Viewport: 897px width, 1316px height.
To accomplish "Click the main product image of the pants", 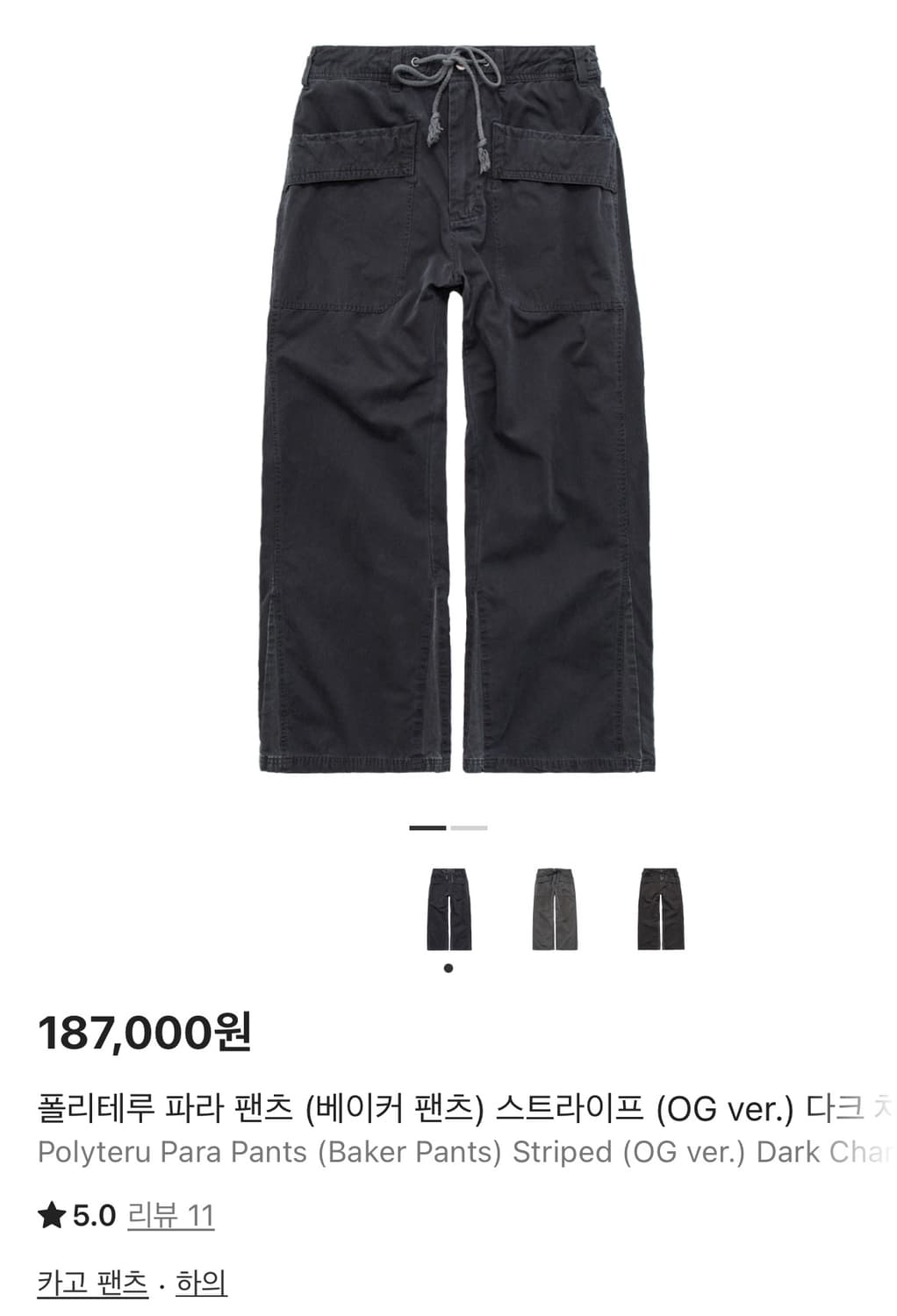I will click(x=448, y=404).
